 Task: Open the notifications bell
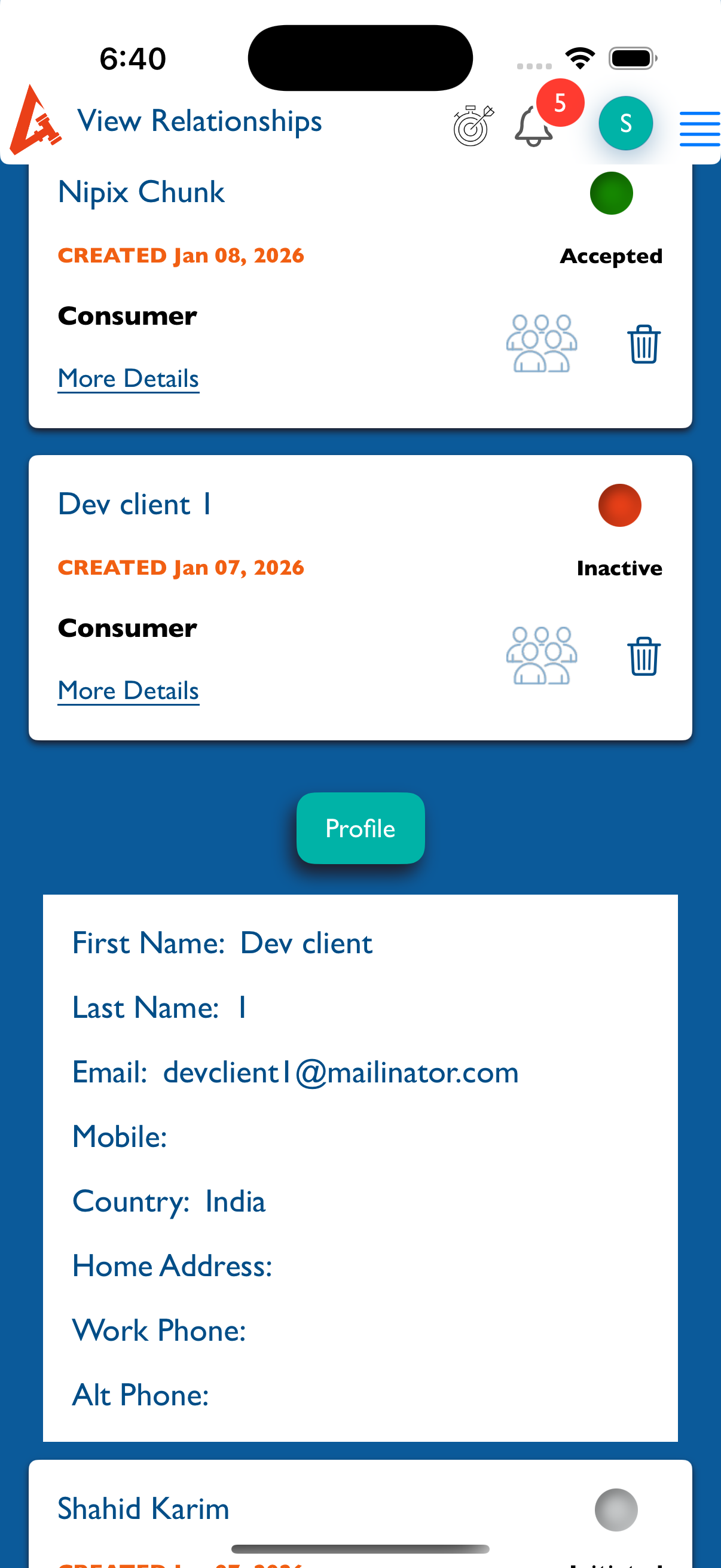coord(534,127)
